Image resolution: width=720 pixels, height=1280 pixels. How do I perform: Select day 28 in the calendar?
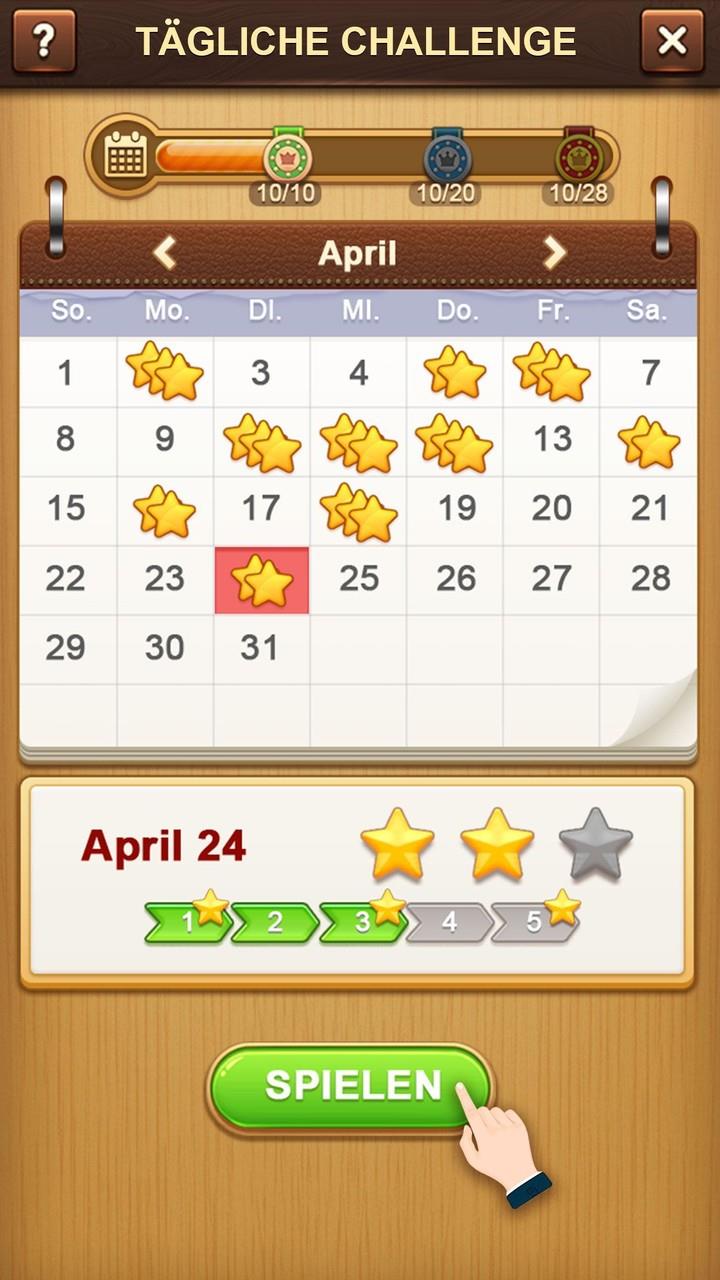pyautogui.click(x=650, y=579)
